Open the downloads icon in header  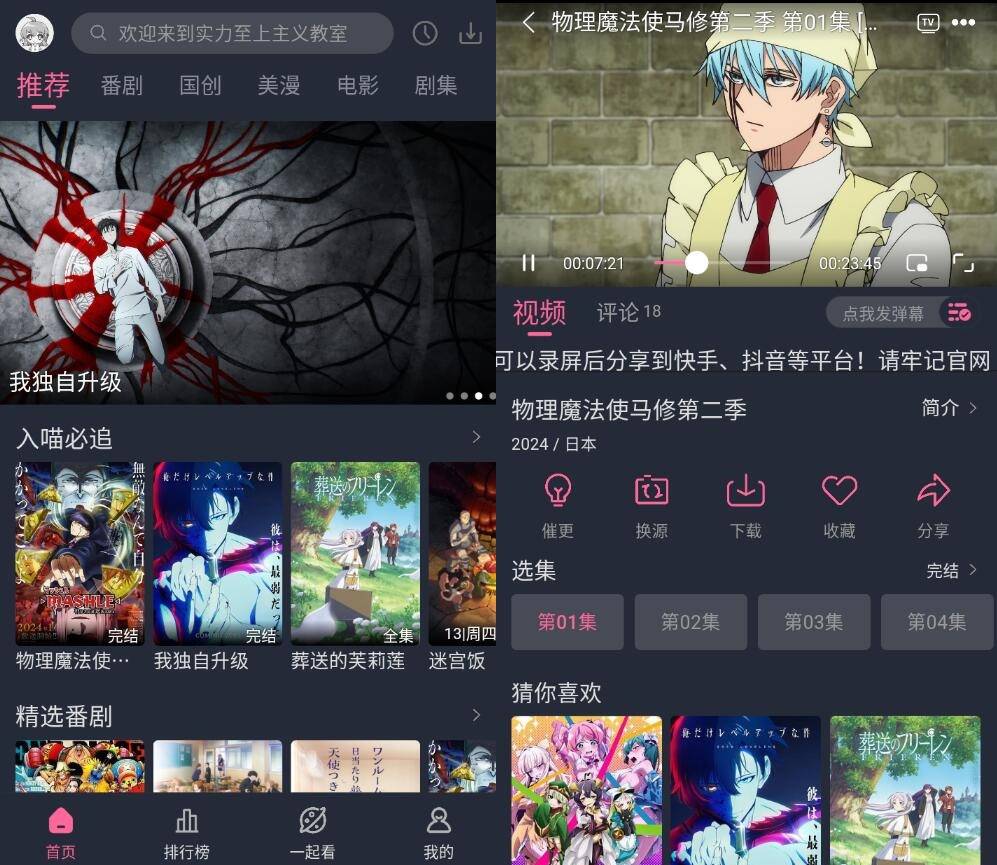tap(470, 33)
